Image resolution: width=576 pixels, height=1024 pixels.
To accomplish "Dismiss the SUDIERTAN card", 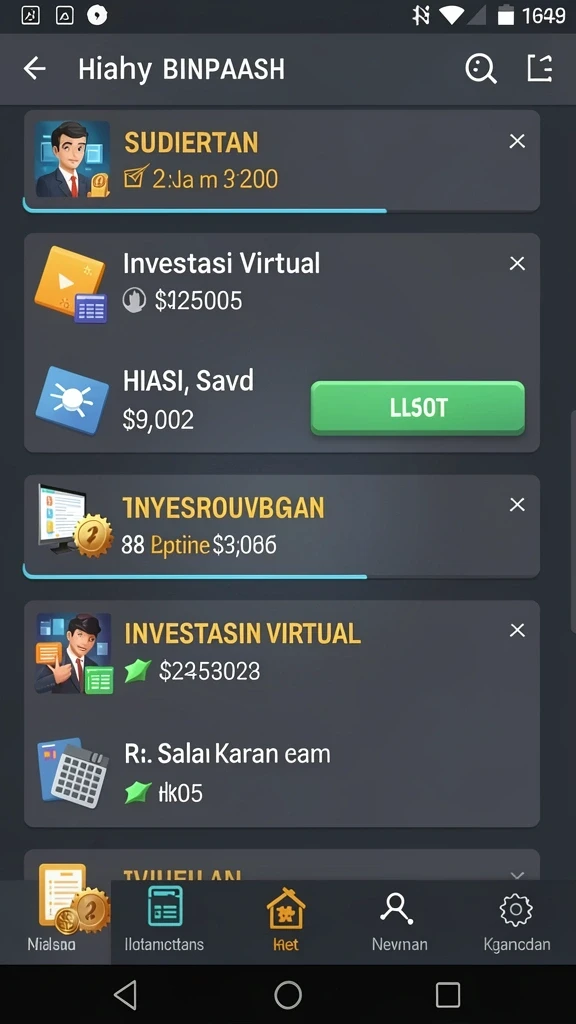I will [517, 141].
